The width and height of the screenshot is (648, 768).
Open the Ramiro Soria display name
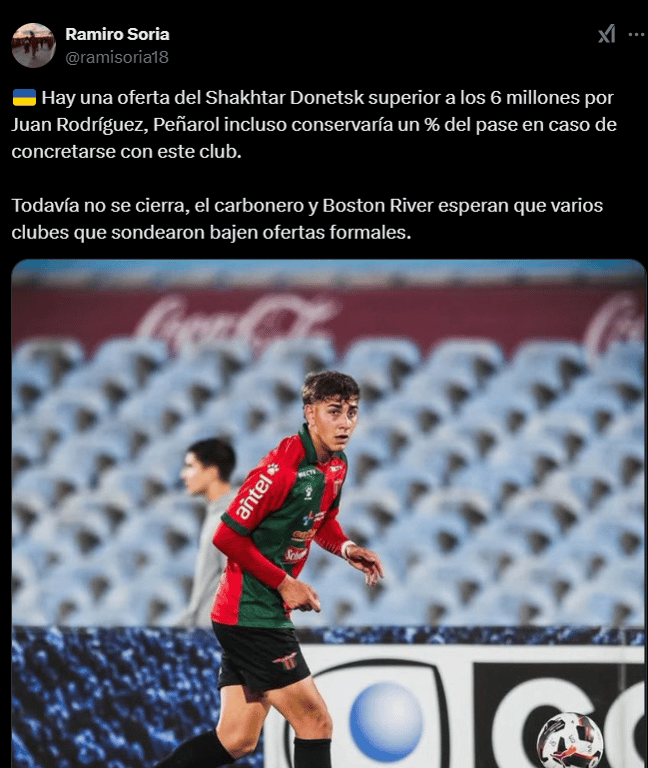117,34
